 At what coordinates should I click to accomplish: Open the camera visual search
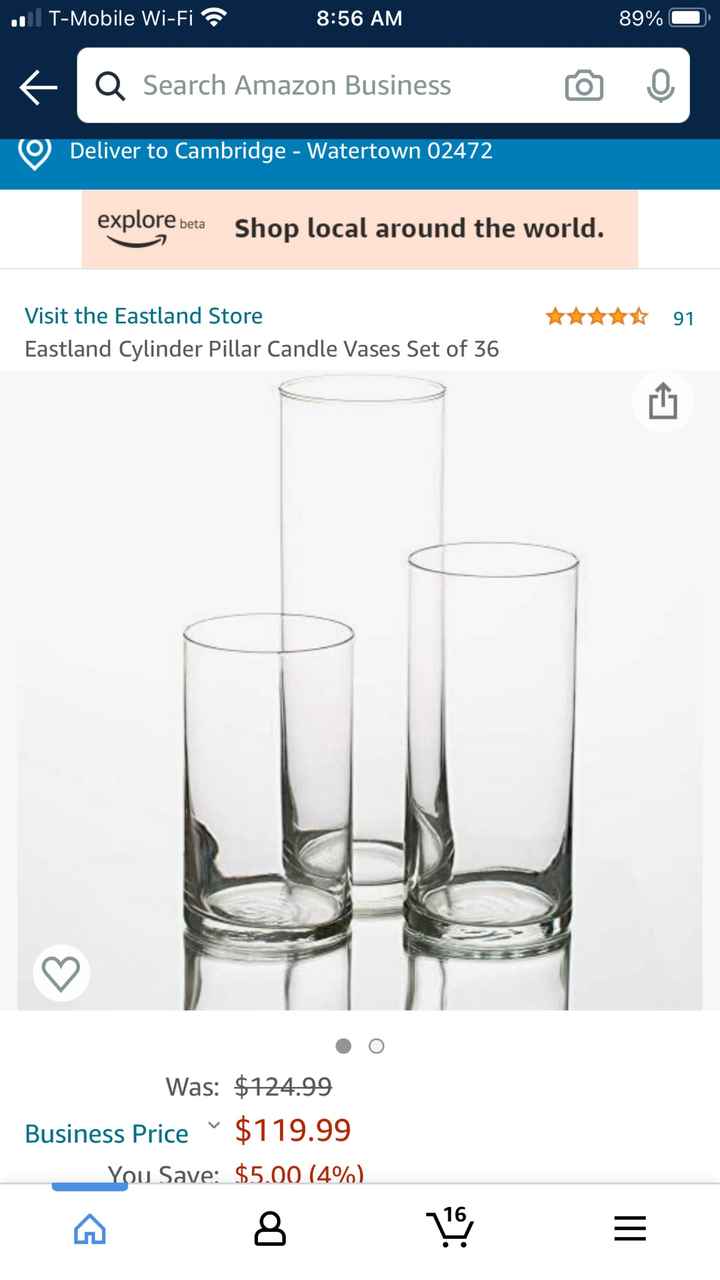coord(585,86)
